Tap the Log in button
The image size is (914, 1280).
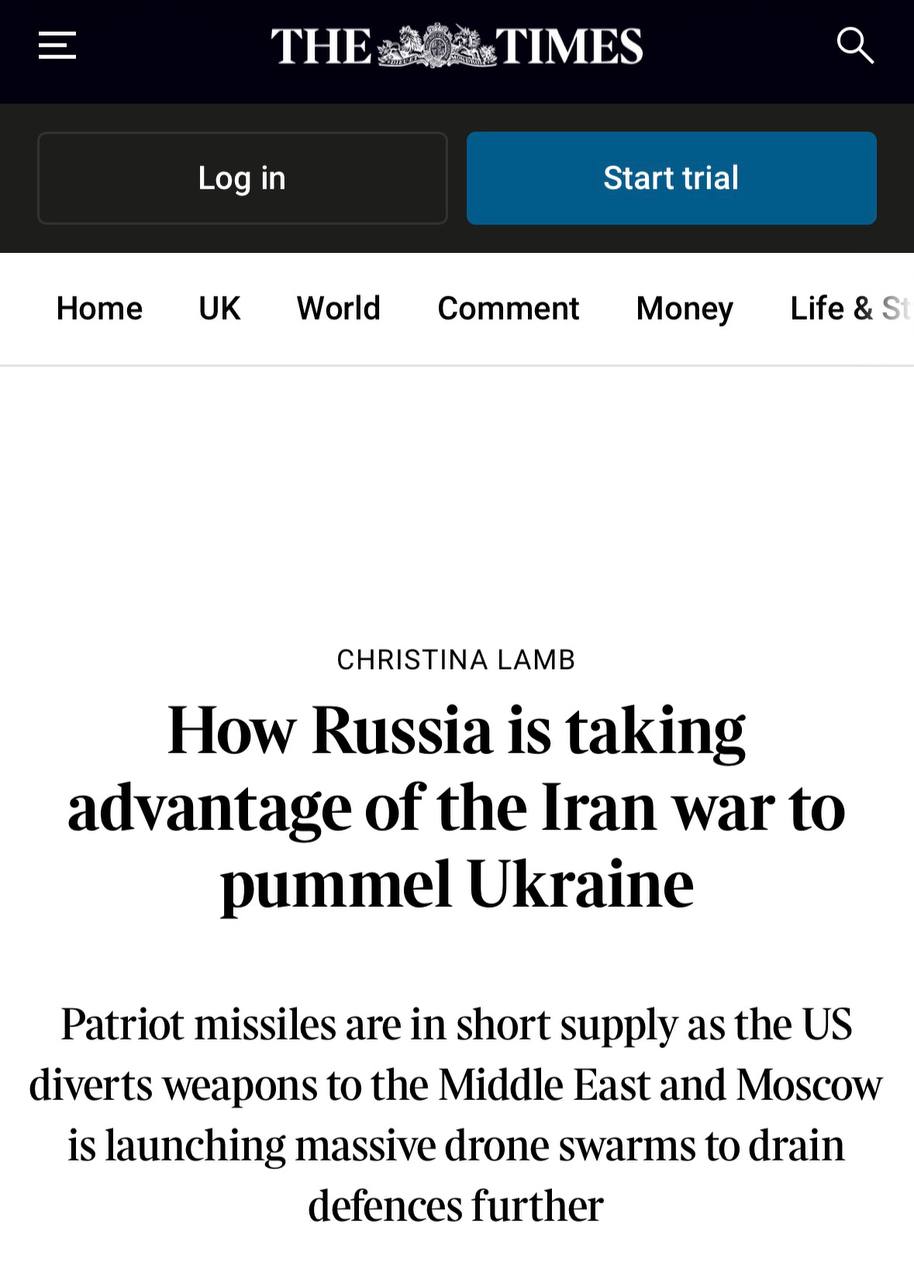242,178
